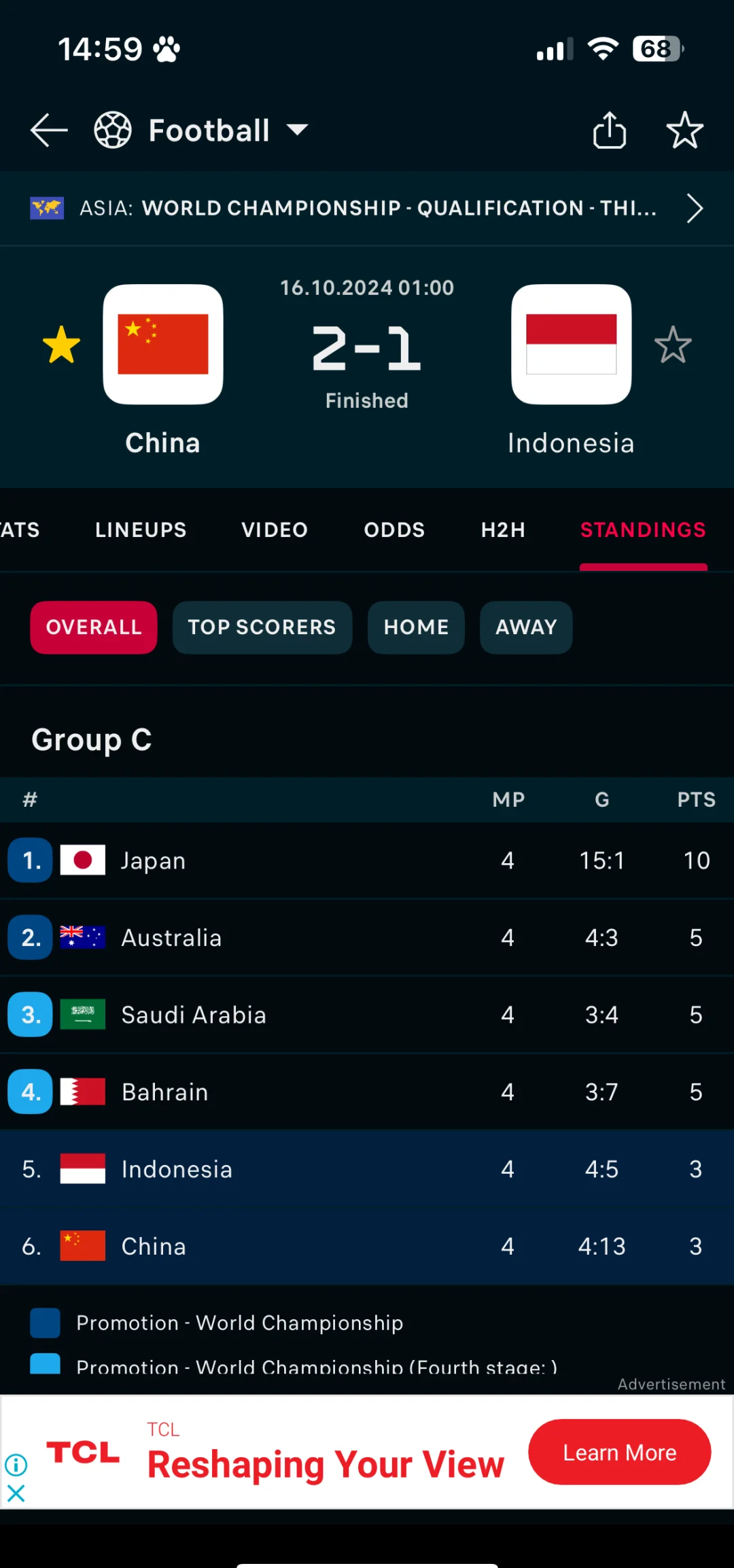Open the Asia World Championship Qualification league
734x1568 pixels.
(x=367, y=208)
